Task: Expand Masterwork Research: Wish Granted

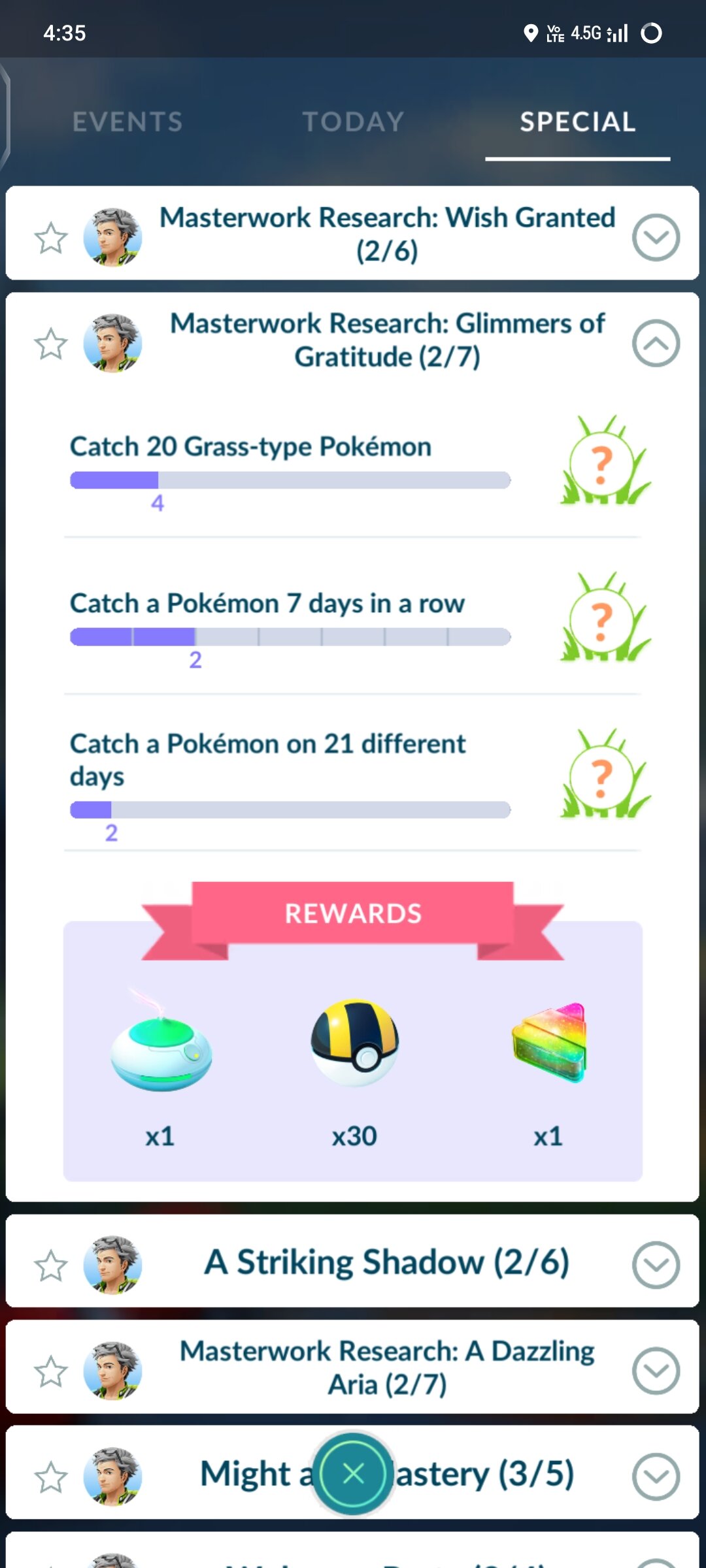Action: [x=656, y=237]
